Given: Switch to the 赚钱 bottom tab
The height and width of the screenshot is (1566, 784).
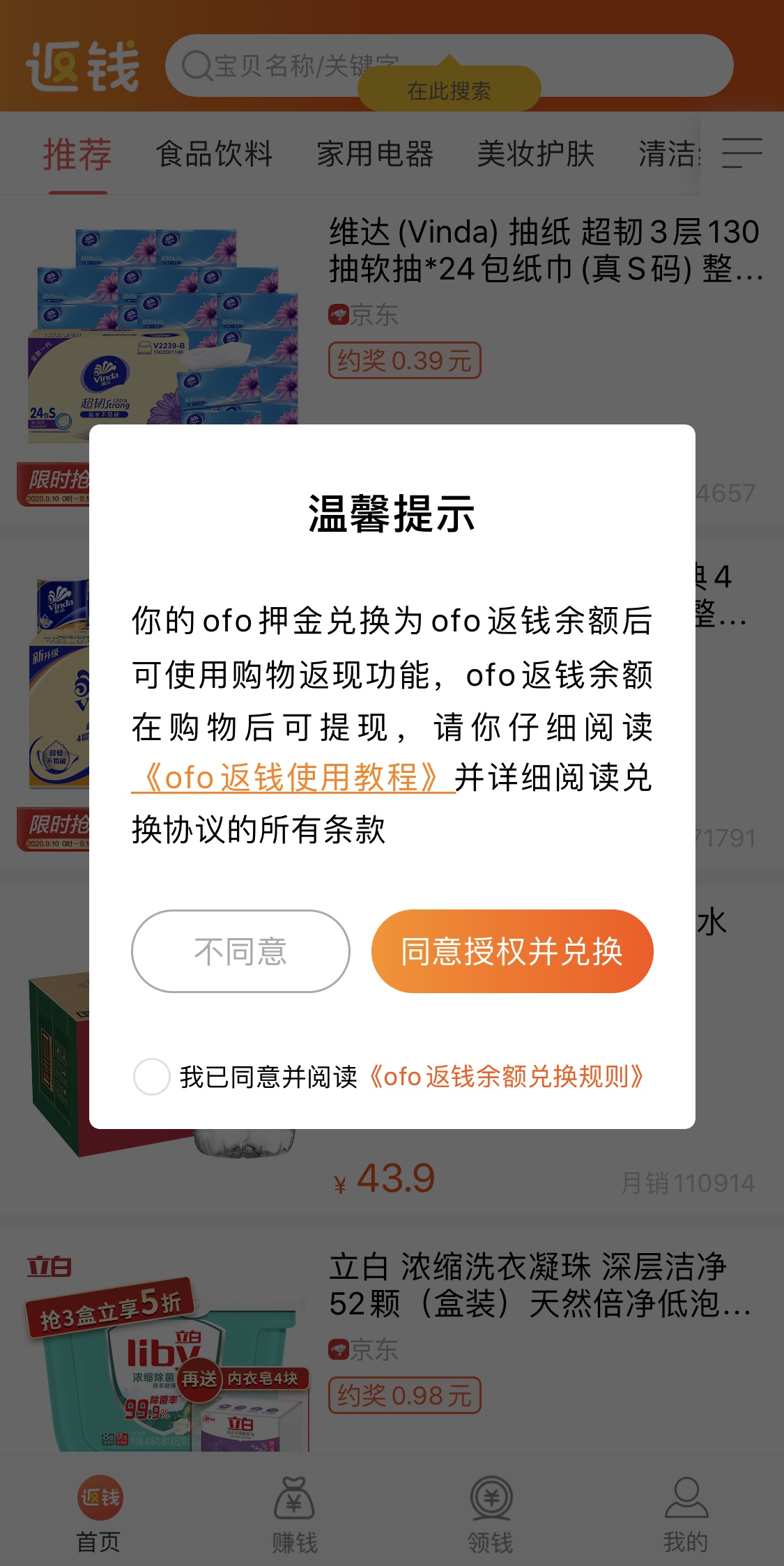Looking at the screenshot, I should [x=294, y=1514].
